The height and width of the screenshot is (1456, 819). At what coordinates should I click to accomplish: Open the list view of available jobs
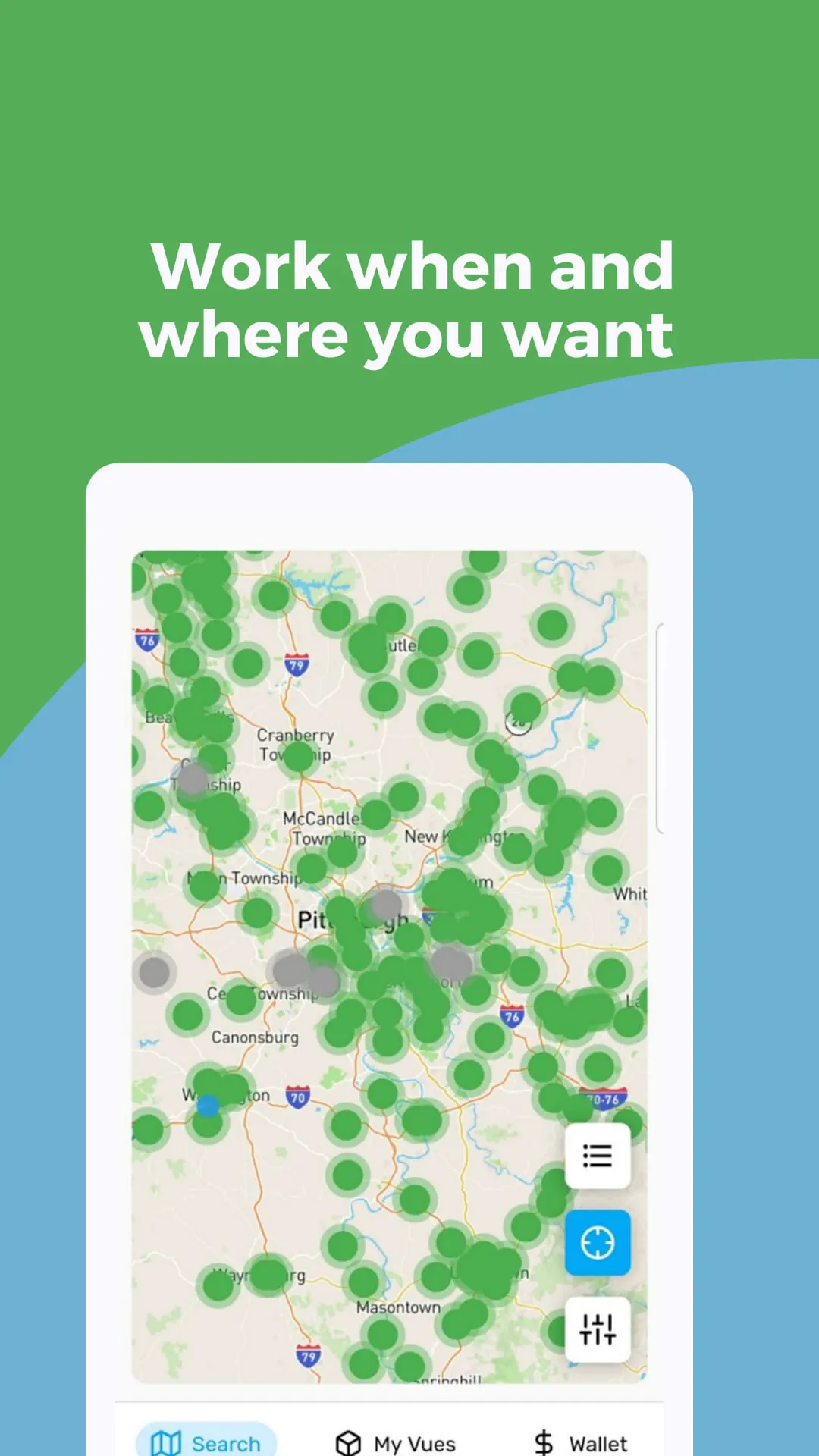point(598,1155)
